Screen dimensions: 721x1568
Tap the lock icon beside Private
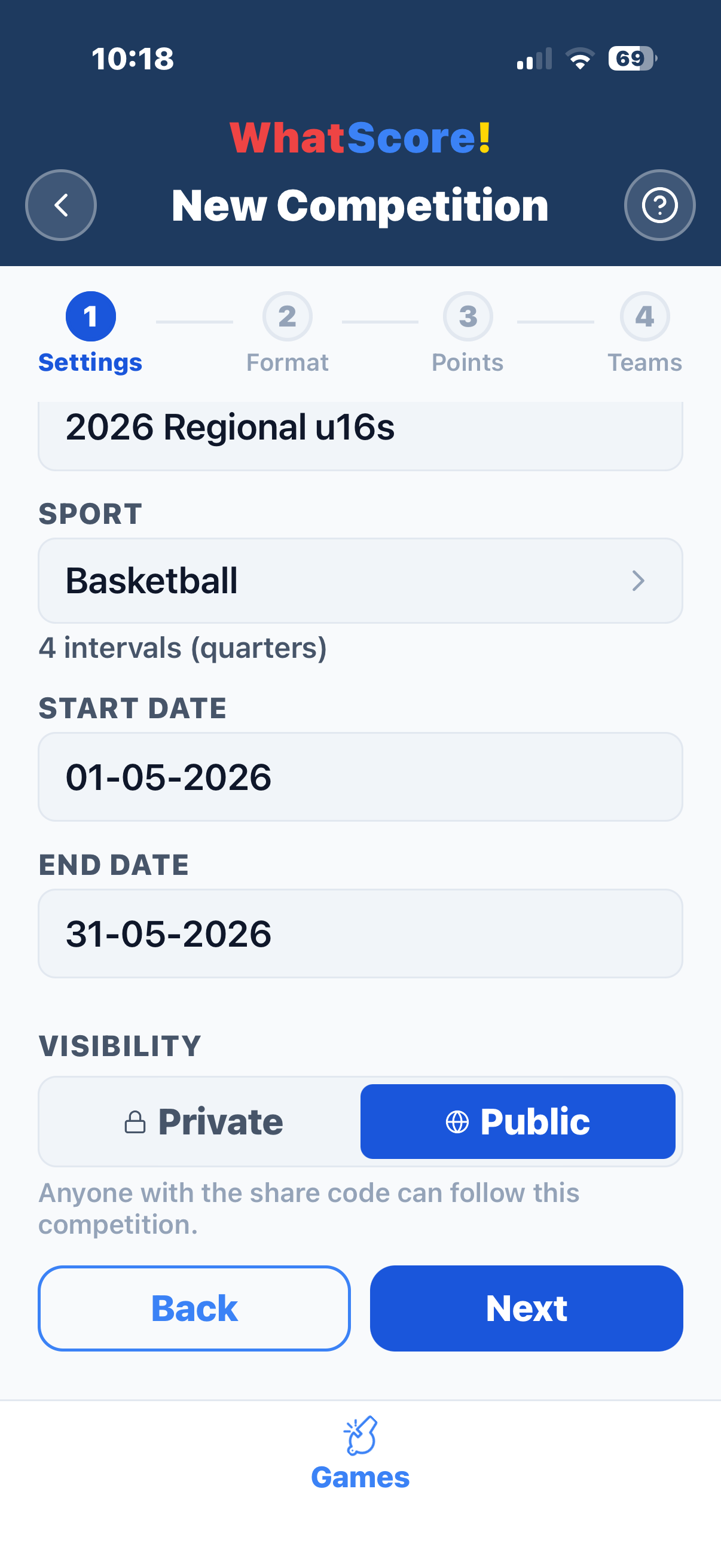coord(135,1121)
